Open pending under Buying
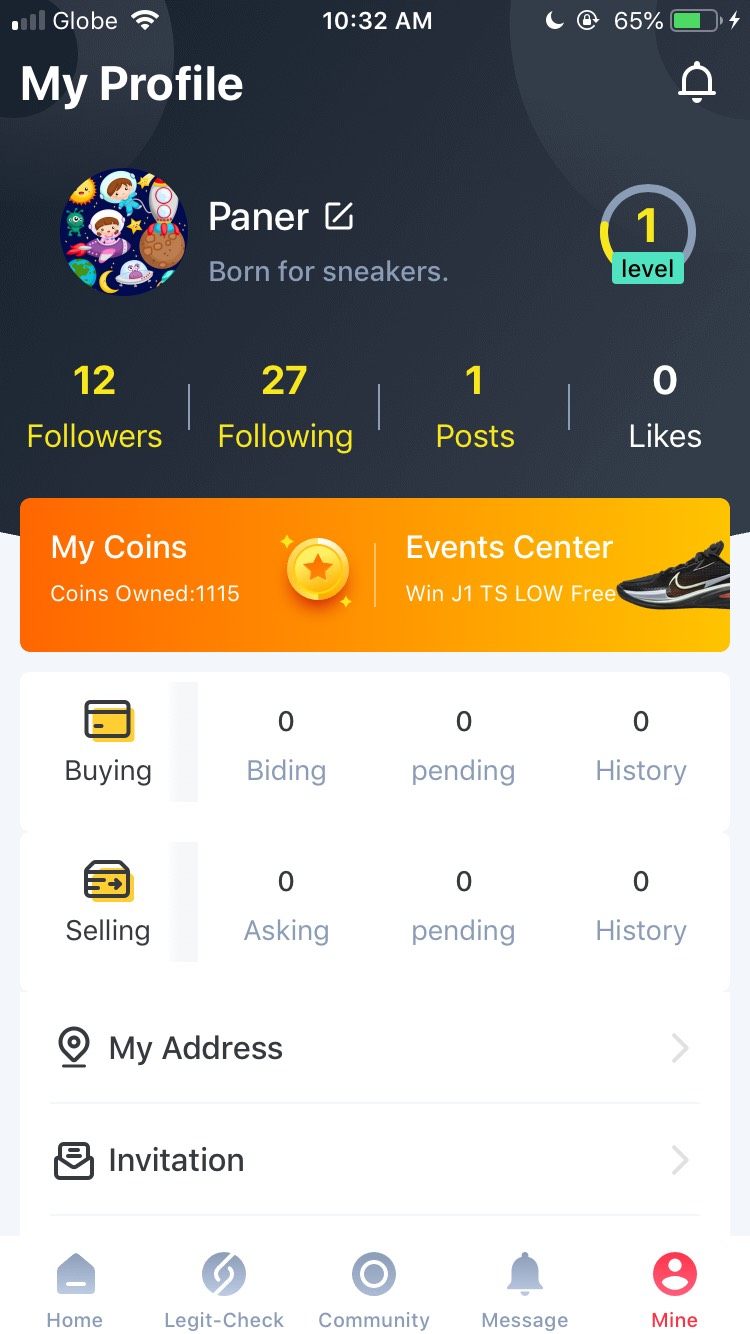The image size is (750, 1334). click(x=463, y=745)
